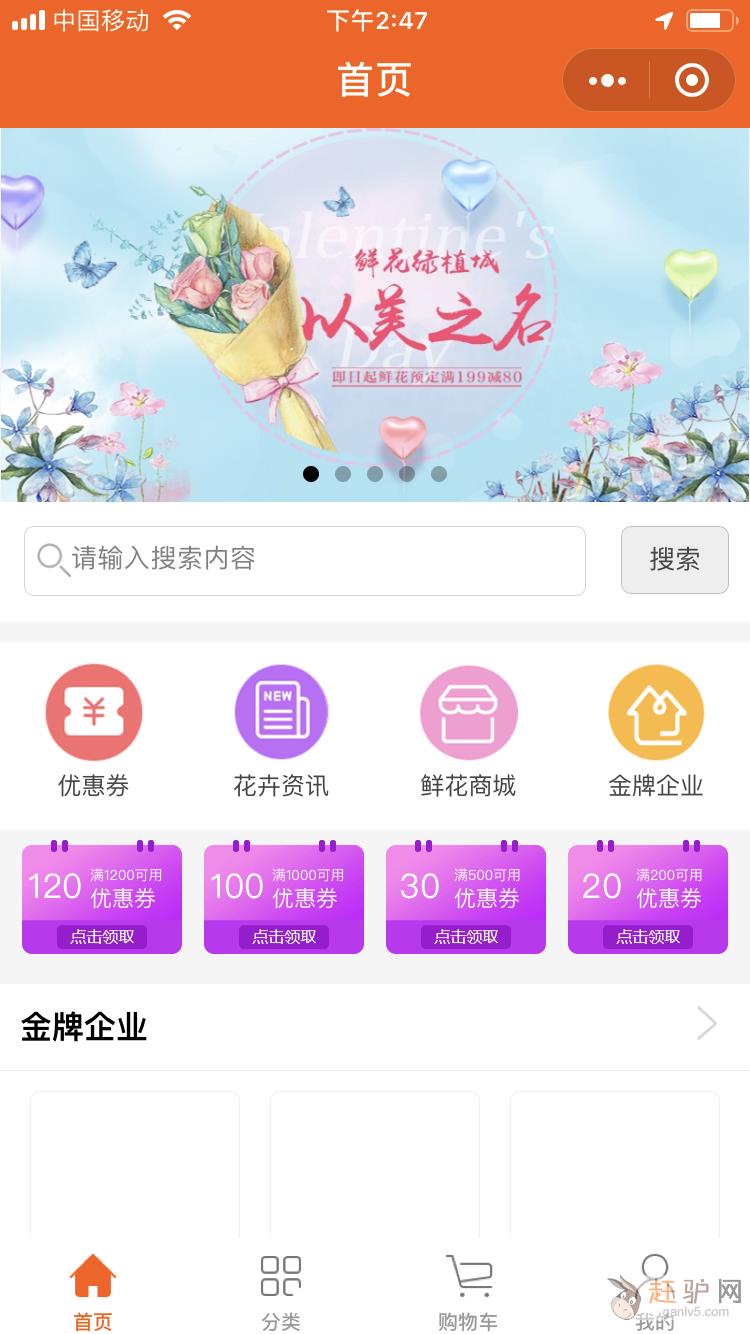Screen dimensions: 750x1334
Task: Switch to the 我的 profile tab
Action: point(655,1290)
